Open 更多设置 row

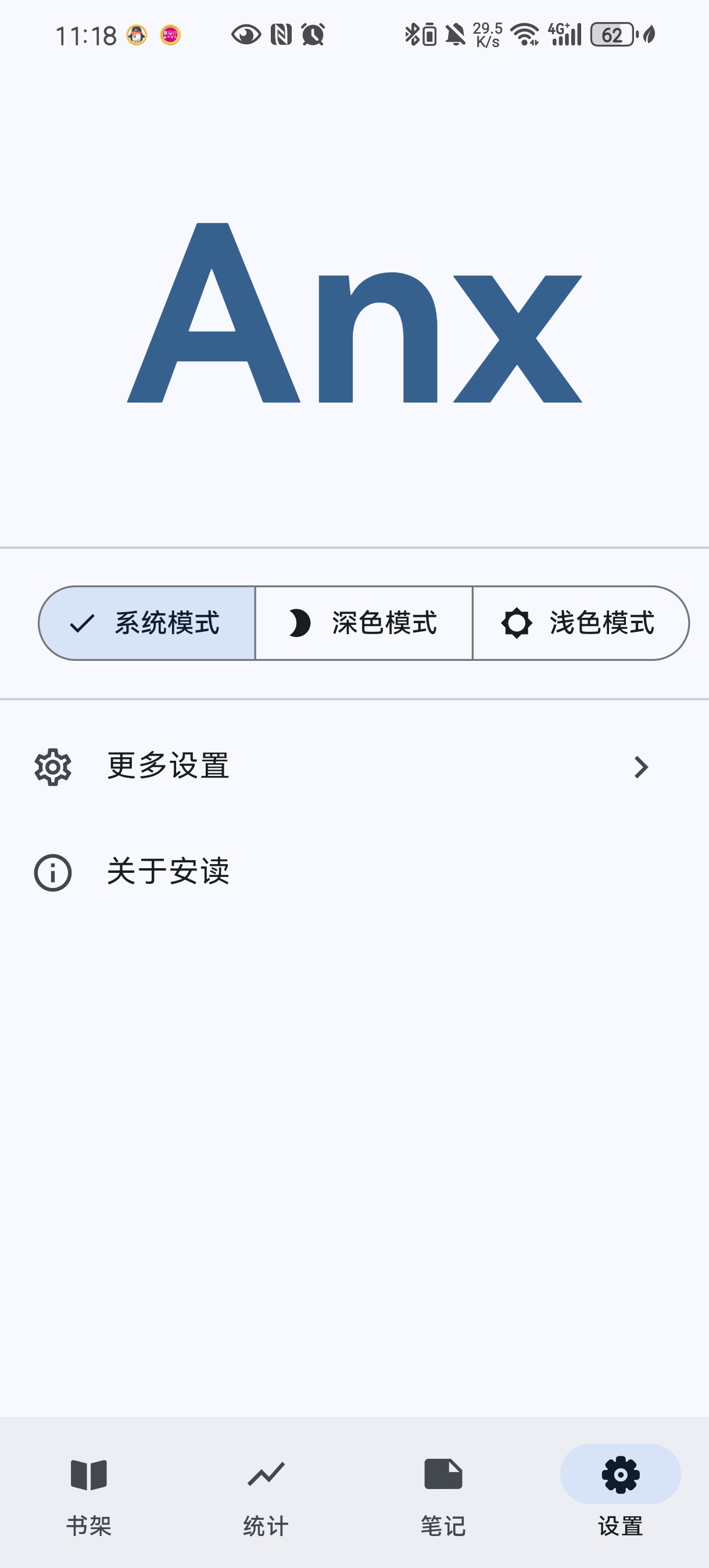353,767
